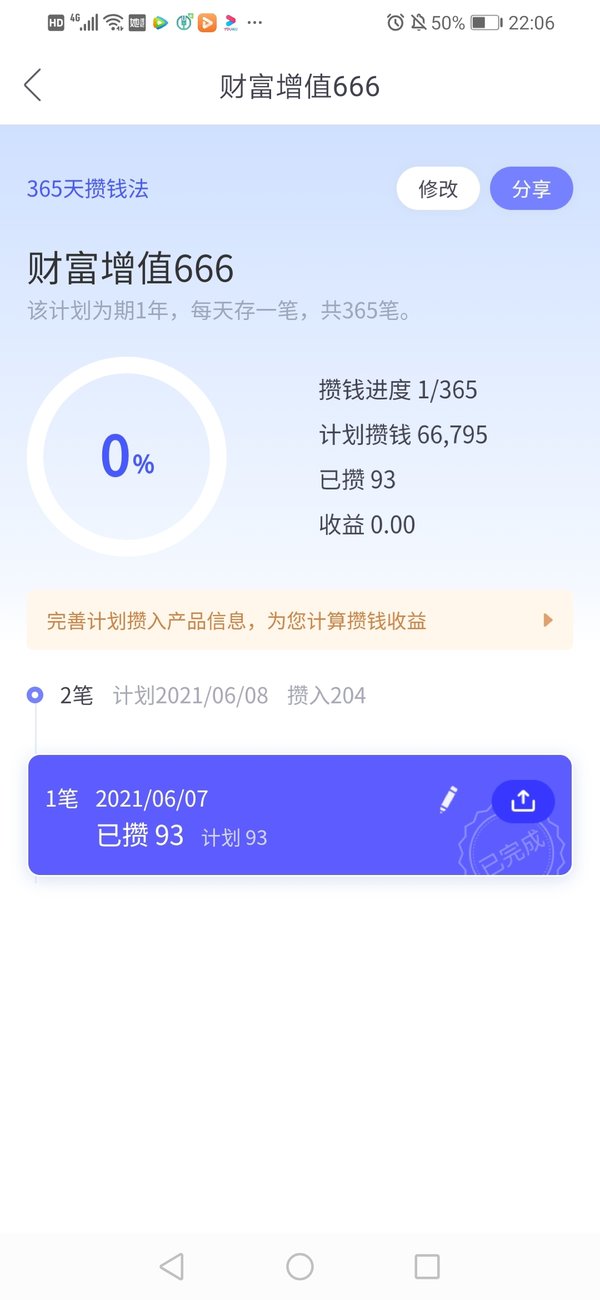Open the 完善计划攒入产品信息 banner
This screenshot has height=1300, width=600.
(300, 621)
